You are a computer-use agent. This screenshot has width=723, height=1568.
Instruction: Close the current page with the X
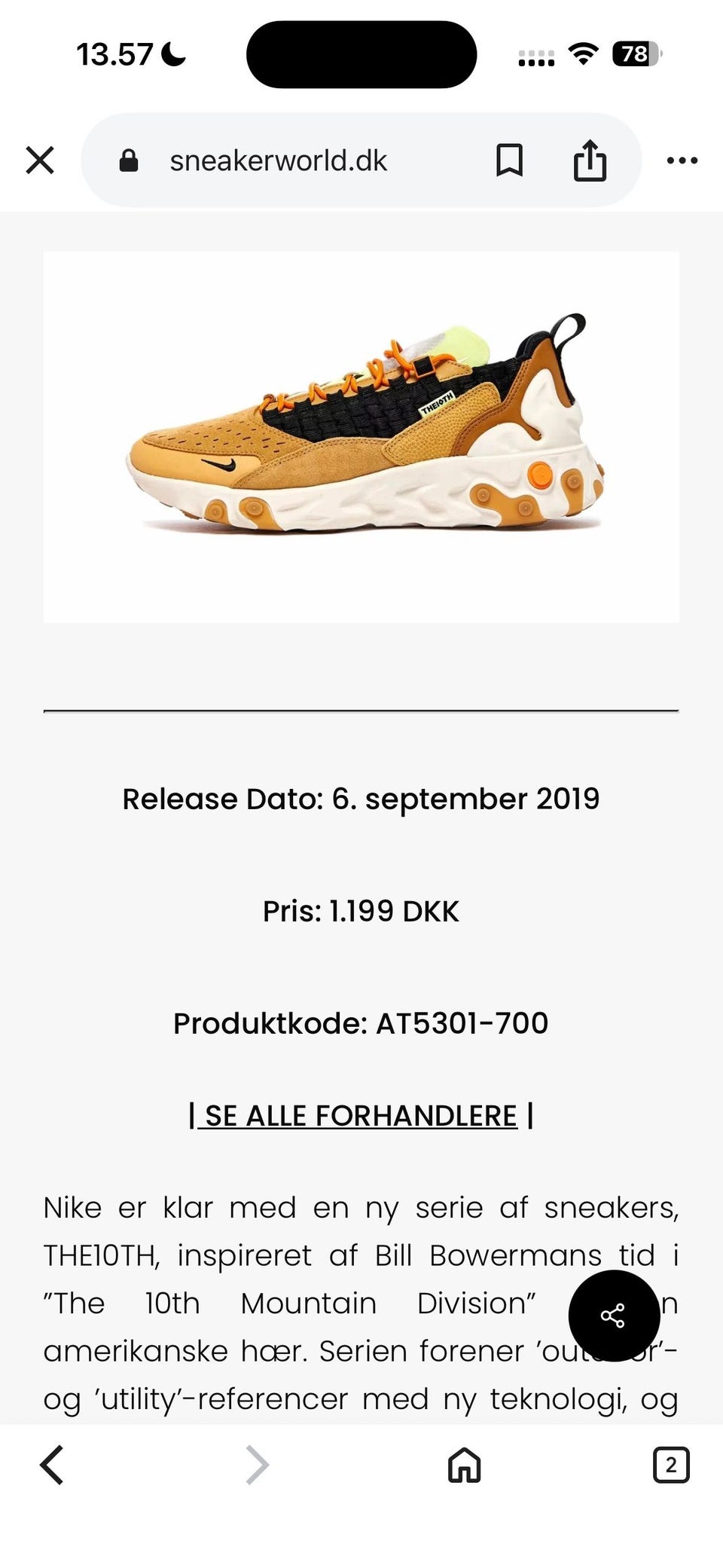coord(40,160)
